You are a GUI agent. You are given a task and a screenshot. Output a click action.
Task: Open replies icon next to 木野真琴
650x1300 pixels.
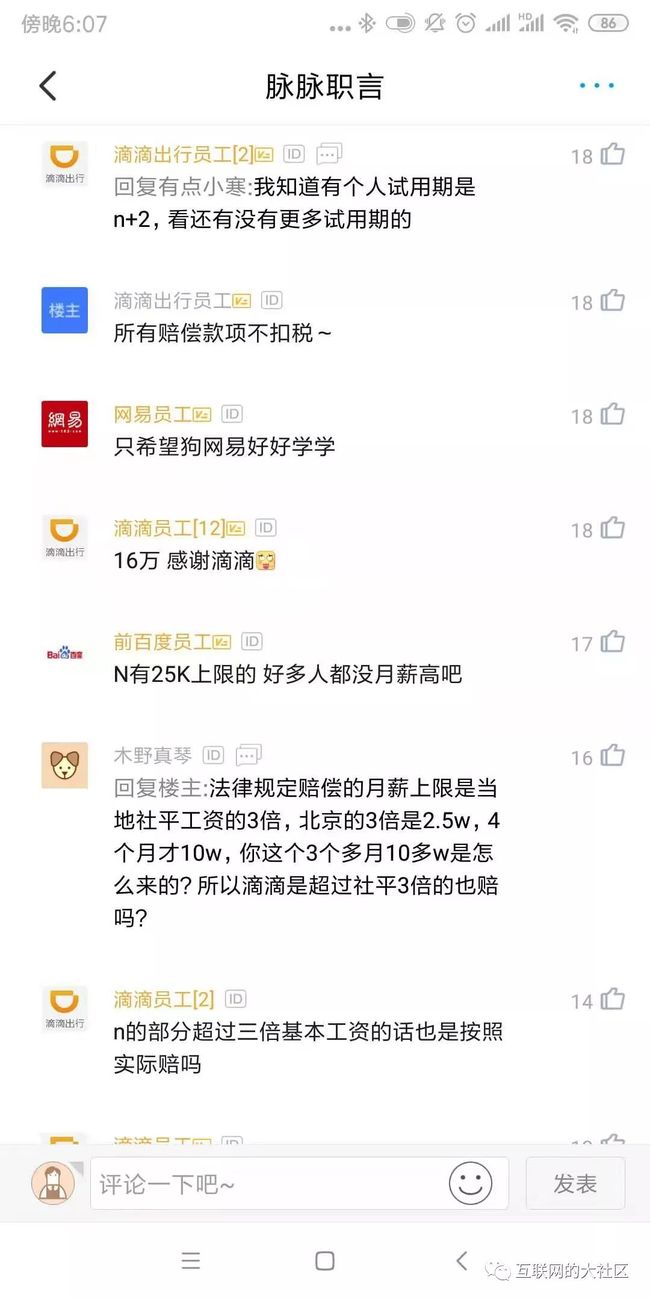(249, 755)
